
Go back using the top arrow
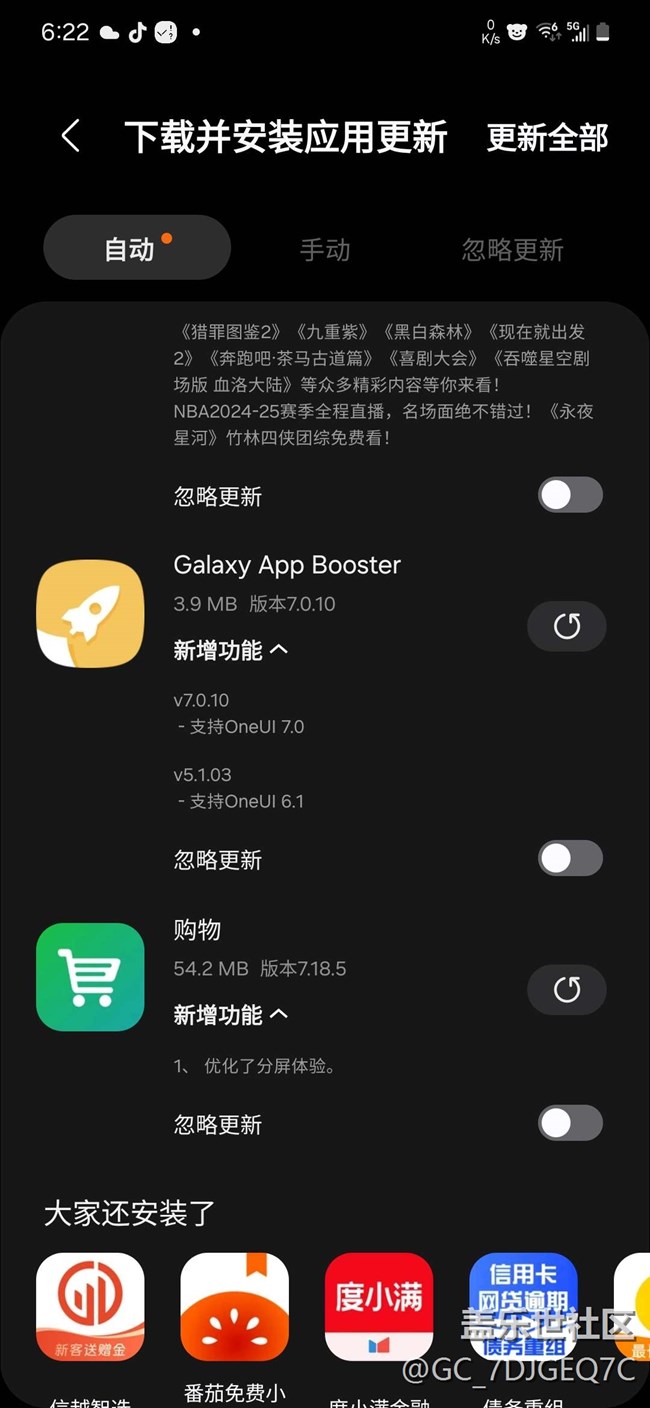point(70,137)
